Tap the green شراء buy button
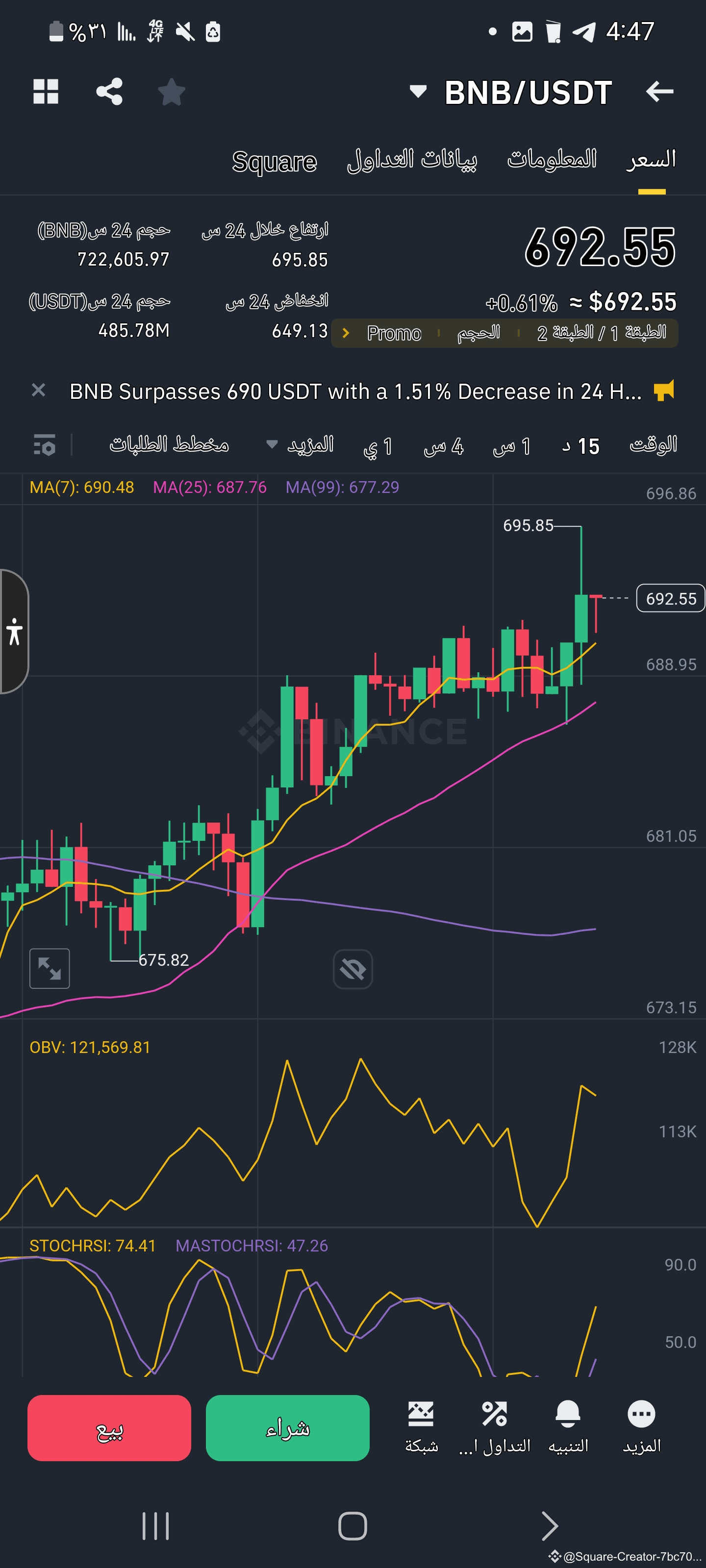The height and width of the screenshot is (1568, 706). click(x=287, y=1427)
